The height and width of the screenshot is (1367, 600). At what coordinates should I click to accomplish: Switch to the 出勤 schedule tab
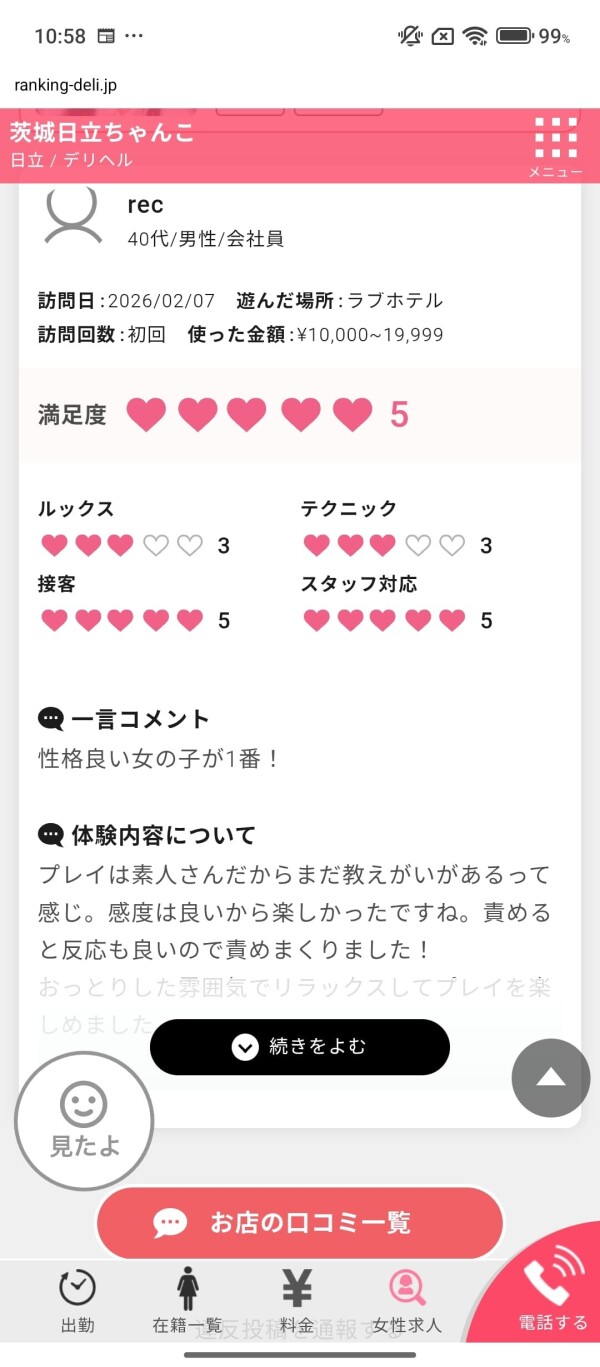tap(77, 1301)
